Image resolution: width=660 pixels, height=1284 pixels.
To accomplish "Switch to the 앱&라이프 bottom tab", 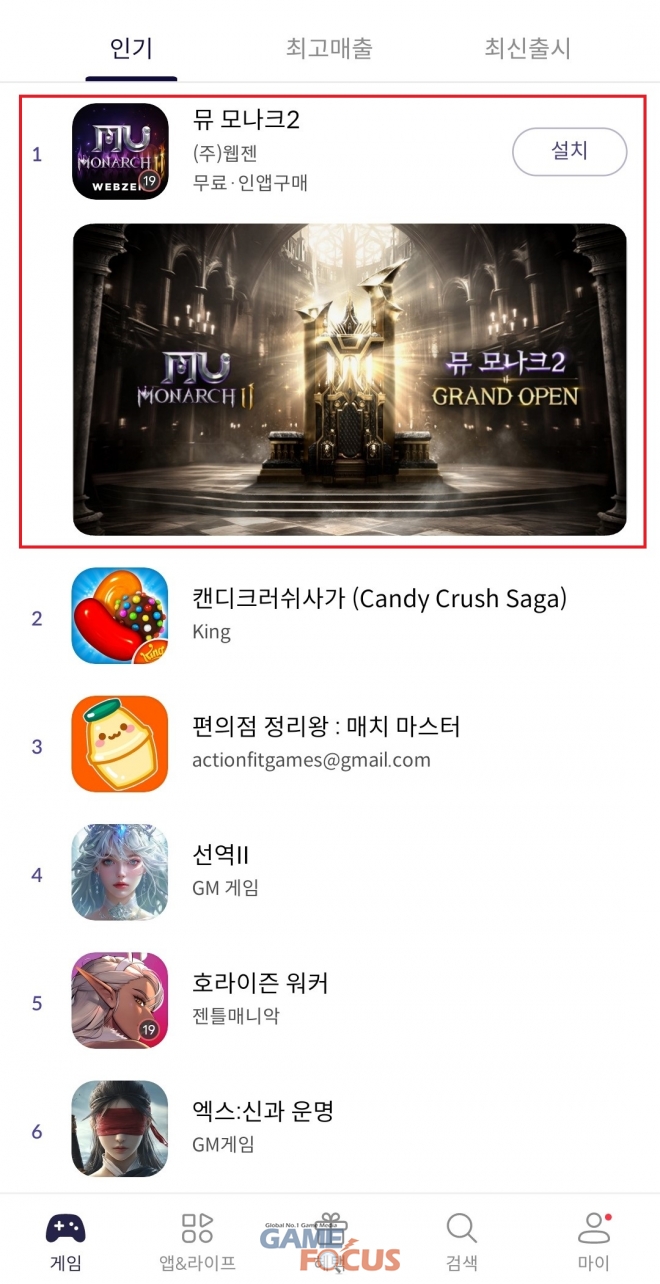I will (197, 1240).
